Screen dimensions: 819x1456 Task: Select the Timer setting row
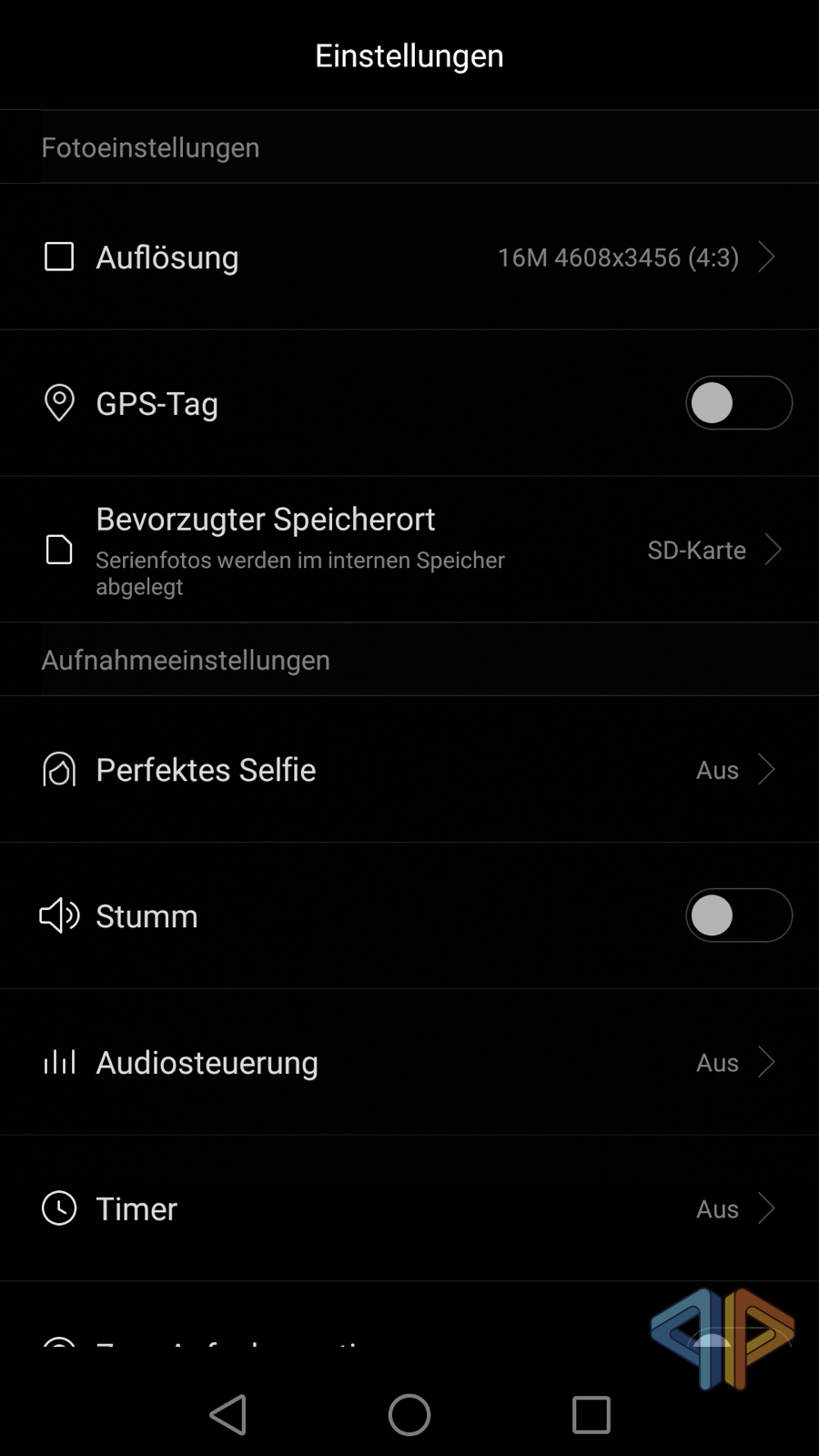click(x=409, y=1208)
